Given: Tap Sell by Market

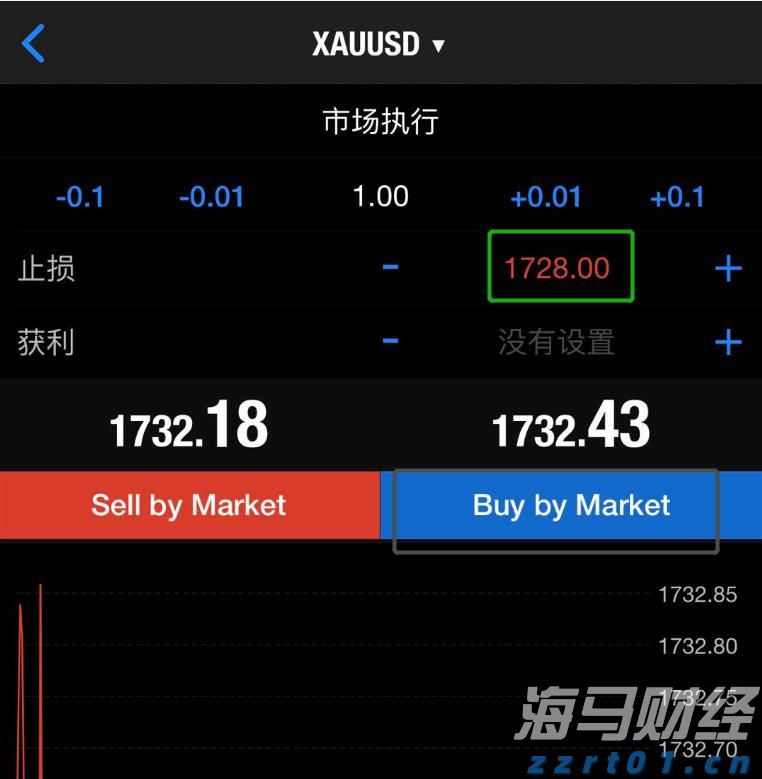Looking at the screenshot, I should coord(189,506).
